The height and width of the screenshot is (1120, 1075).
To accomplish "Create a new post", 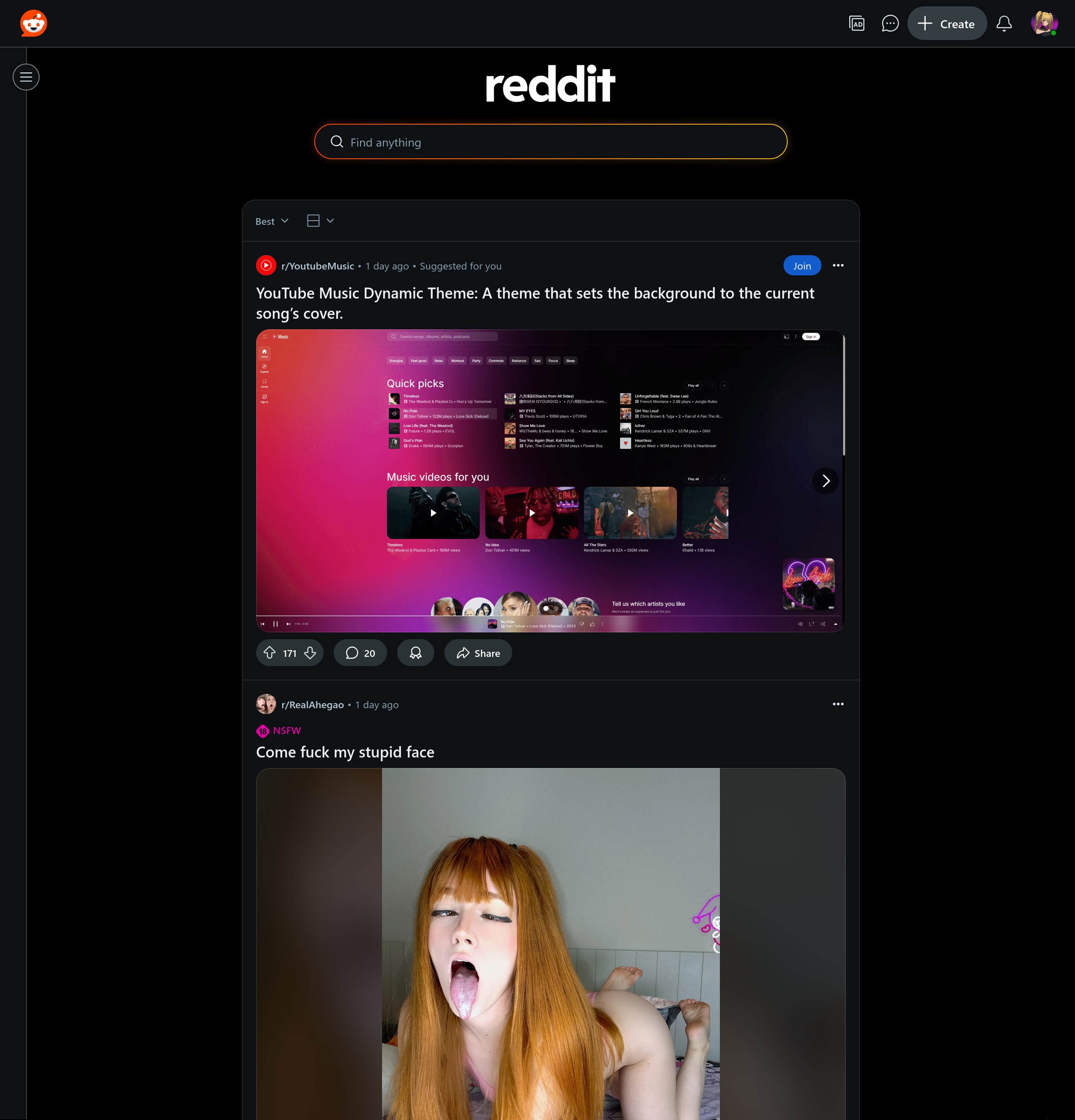I will [x=947, y=24].
